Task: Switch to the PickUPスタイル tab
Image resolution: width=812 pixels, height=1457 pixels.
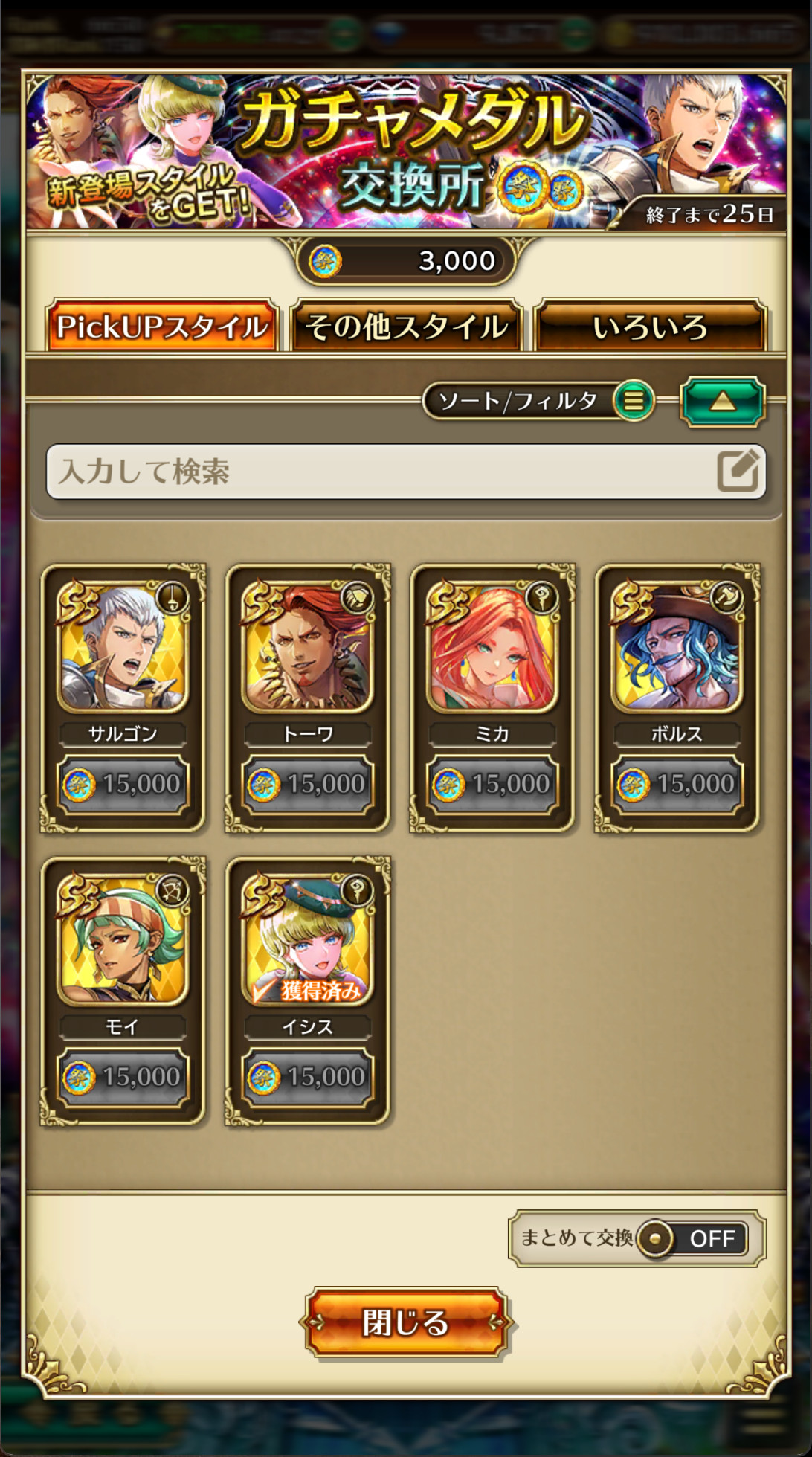Action: point(161,326)
